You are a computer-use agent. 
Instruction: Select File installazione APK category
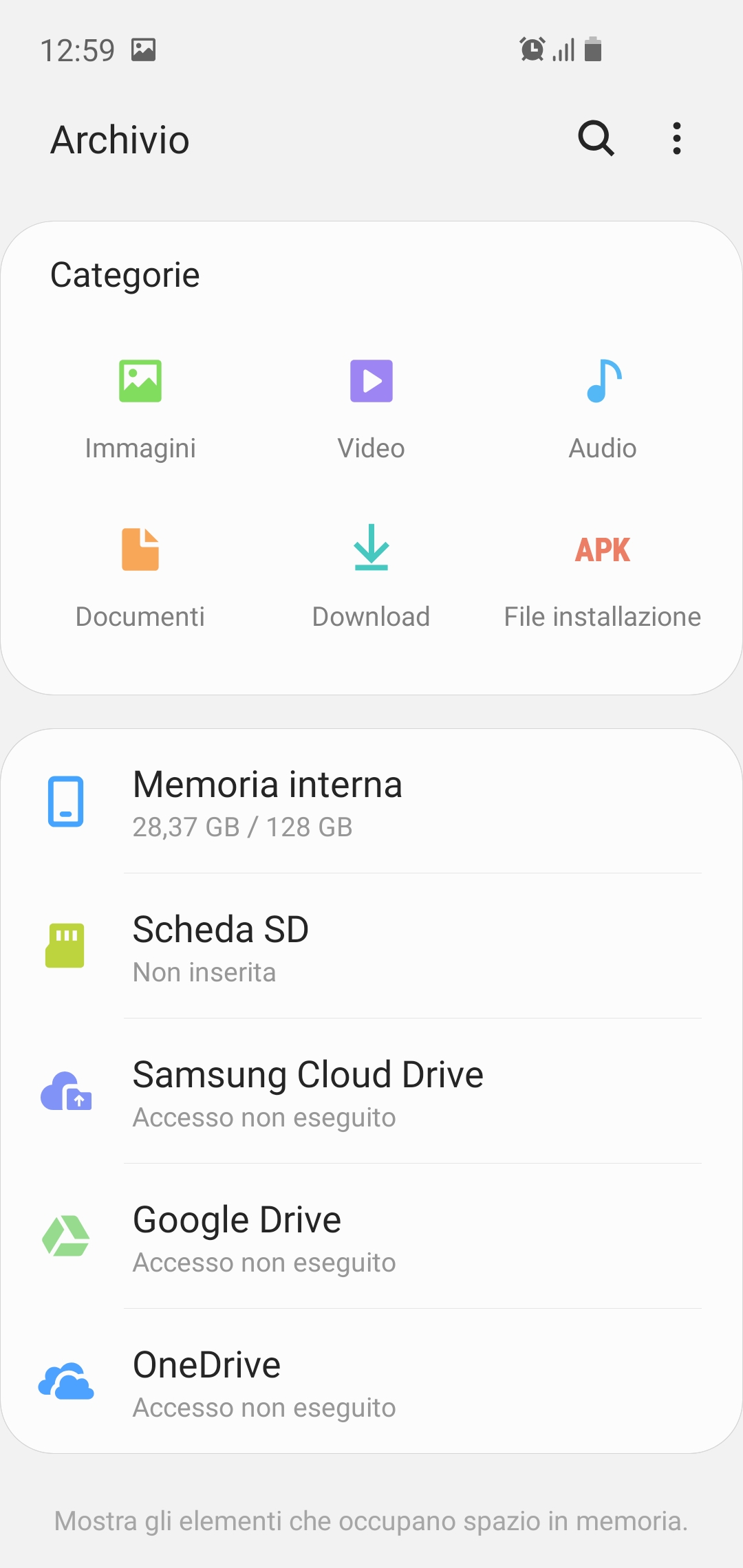coord(603,578)
